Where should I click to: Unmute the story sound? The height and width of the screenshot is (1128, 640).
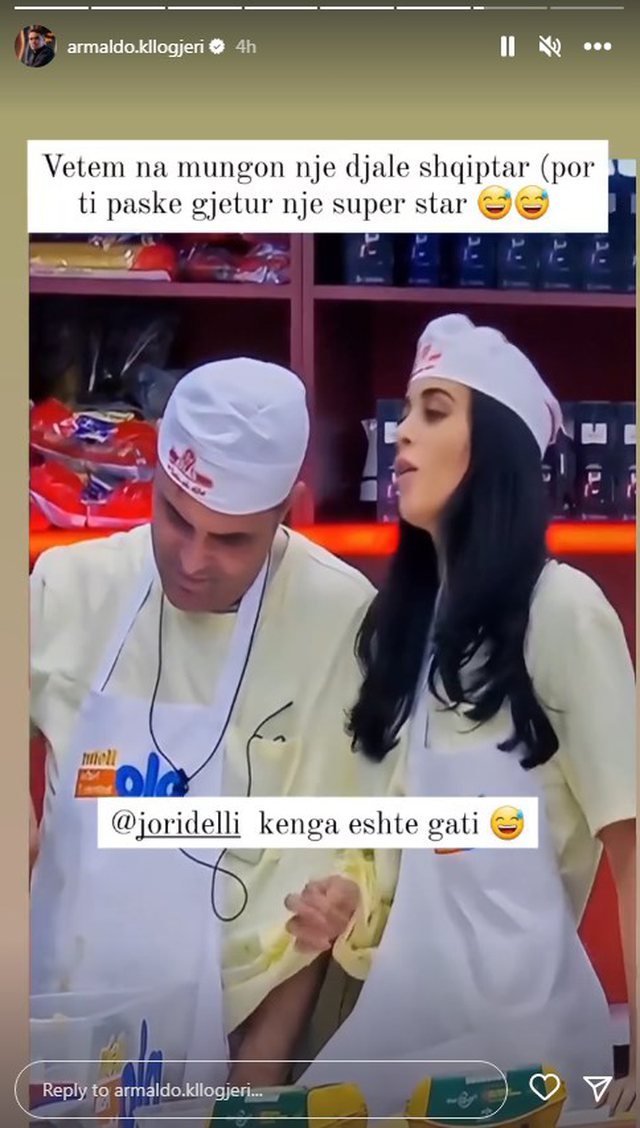pos(550,46)
